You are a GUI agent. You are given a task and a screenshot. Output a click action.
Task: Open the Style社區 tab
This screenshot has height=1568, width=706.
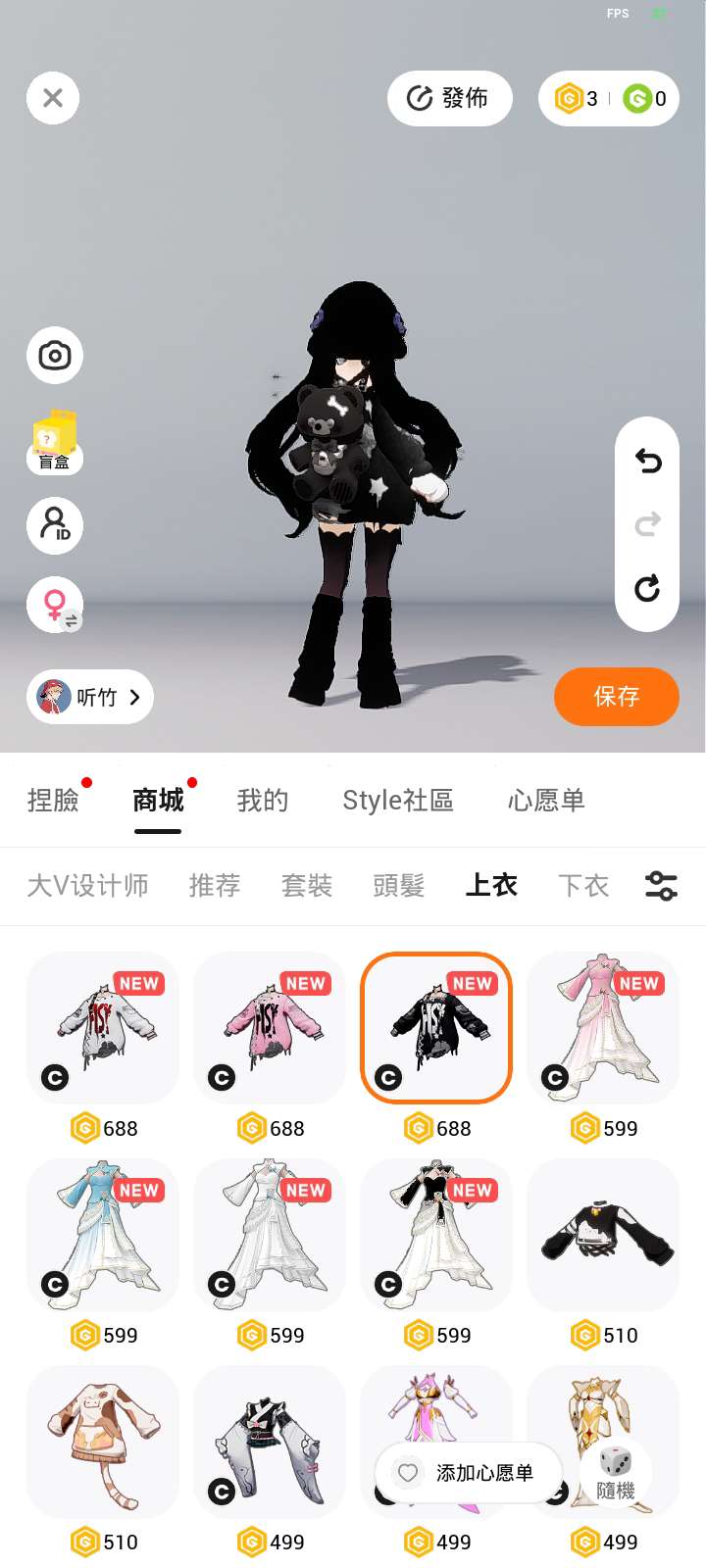pos(397,800)
